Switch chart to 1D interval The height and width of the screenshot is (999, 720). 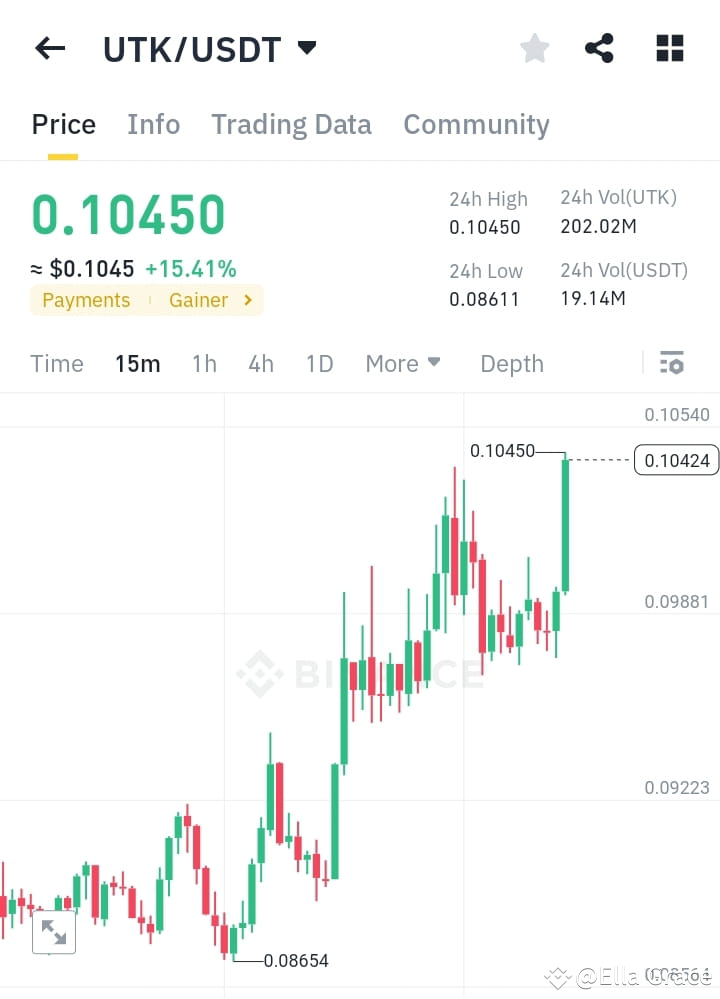tap(320, 363)
